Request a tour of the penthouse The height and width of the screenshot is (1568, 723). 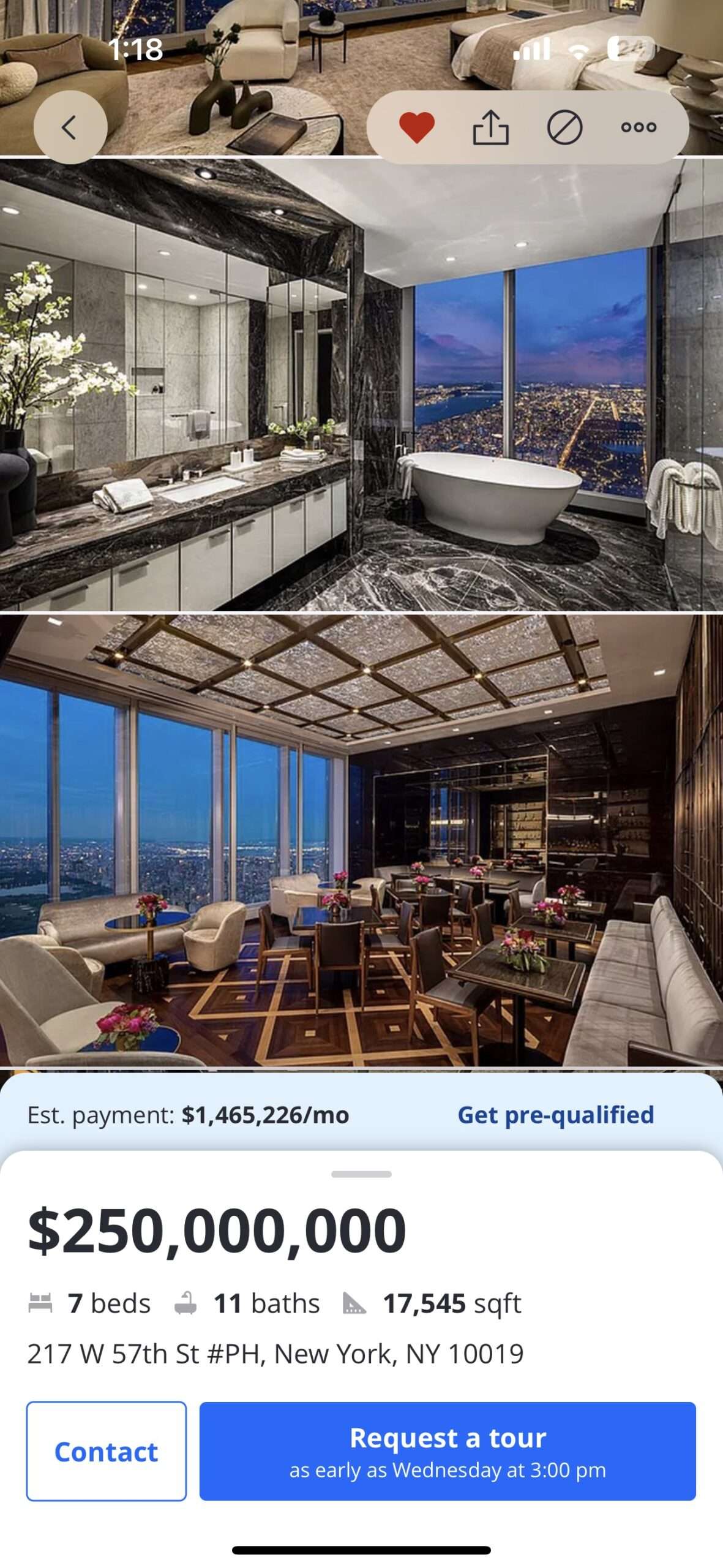click(x=448, y=1451)
